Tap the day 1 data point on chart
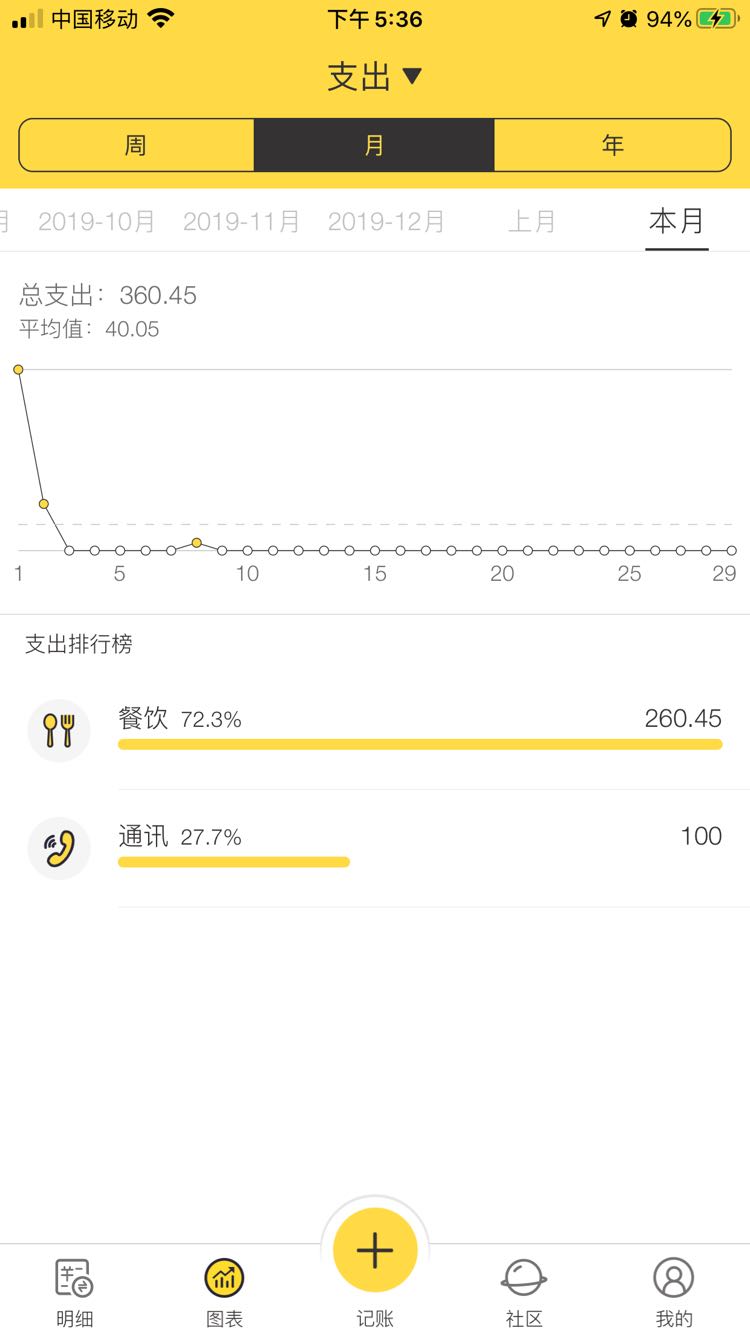This screenshot has height=1333, width=750. click(18, 369)
